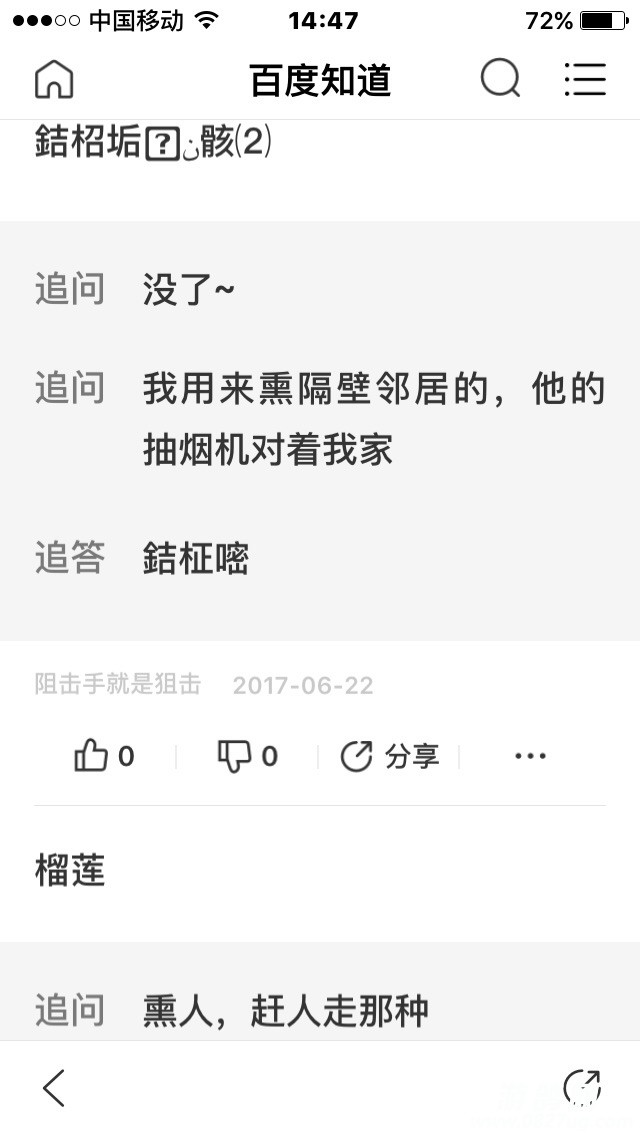Tap the bottom share icon
This screenshot has width=640, height=1136.
click(581, 1088)
